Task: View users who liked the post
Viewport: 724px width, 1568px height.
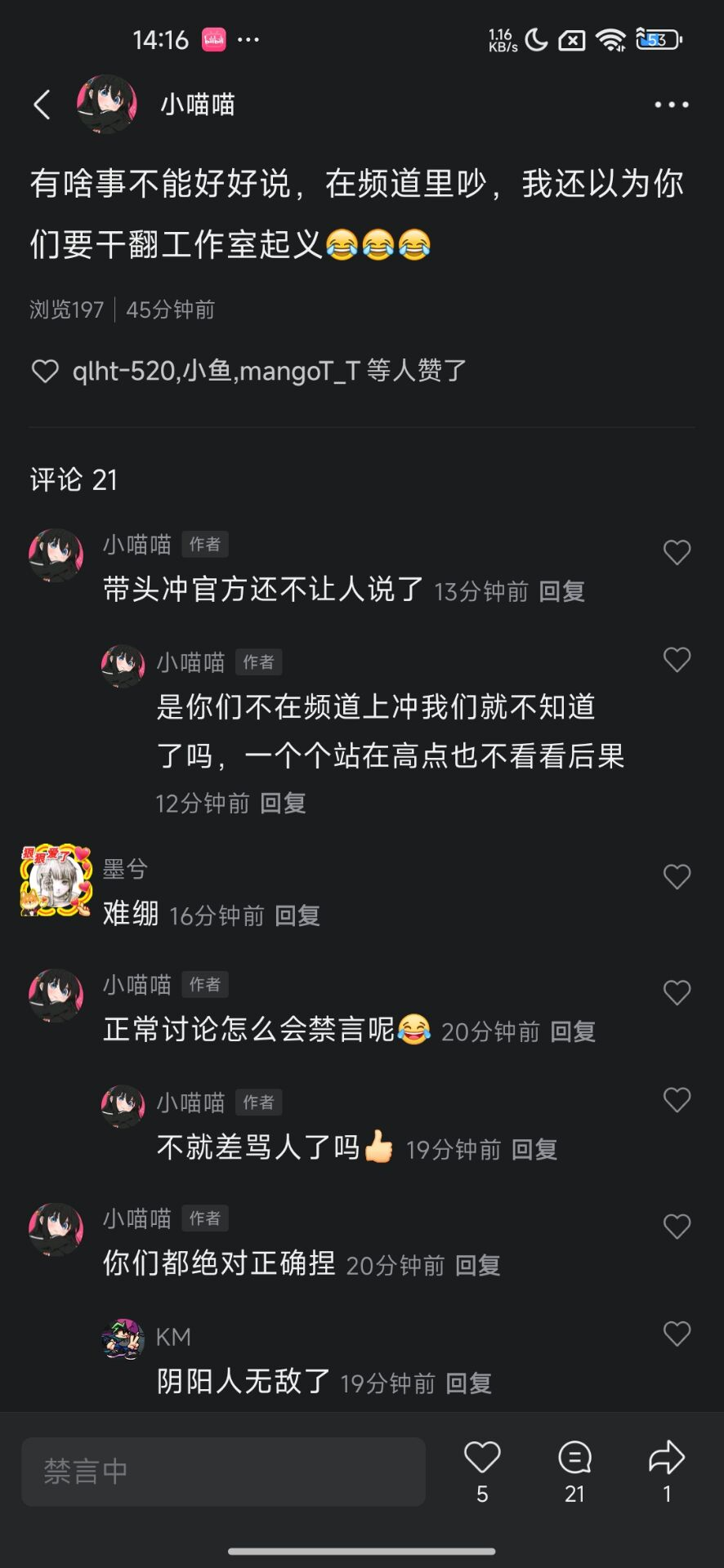Action: (x=268, y=372)
